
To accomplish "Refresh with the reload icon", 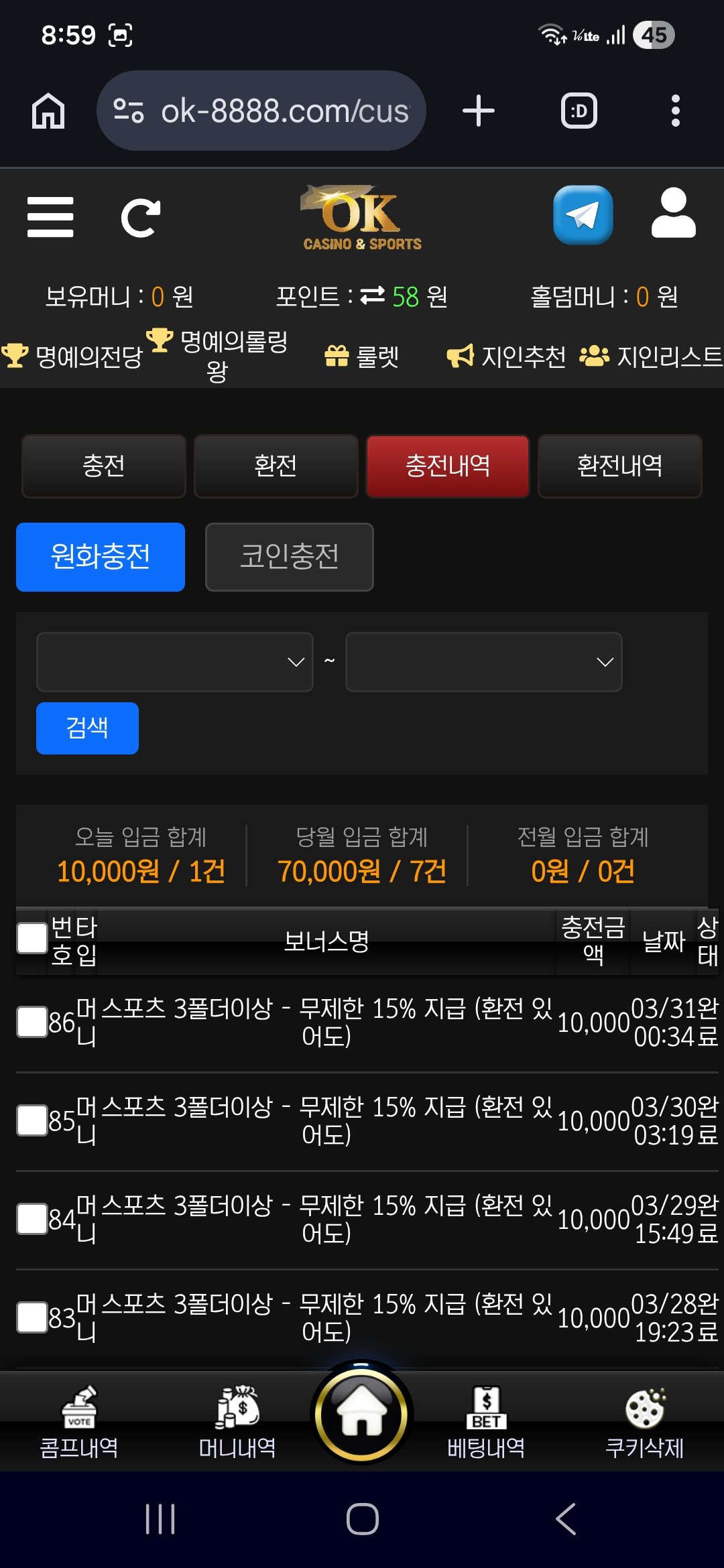I will click(140, 218).
